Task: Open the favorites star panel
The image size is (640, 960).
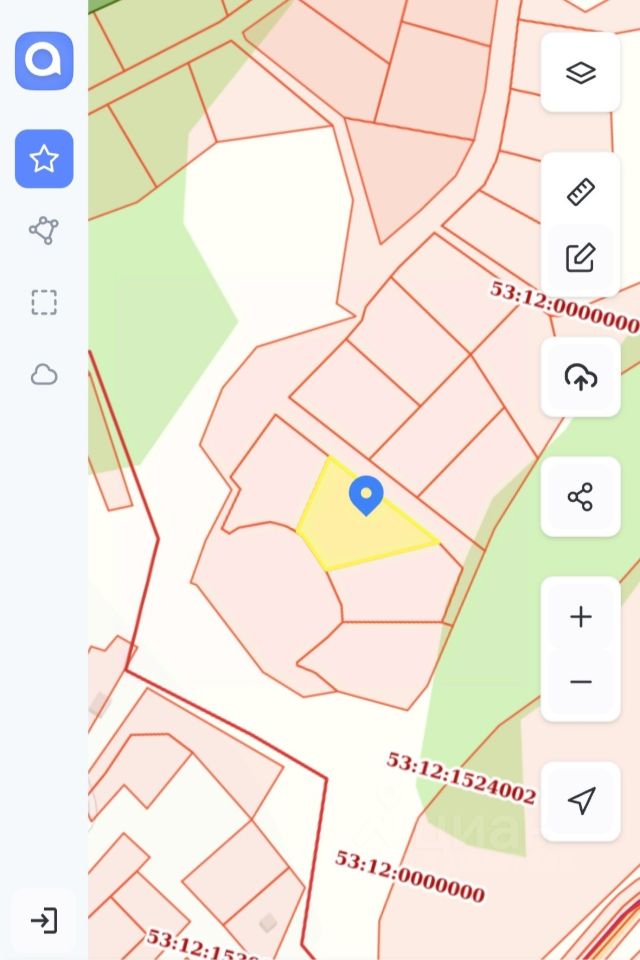Action: click(44, 159)
